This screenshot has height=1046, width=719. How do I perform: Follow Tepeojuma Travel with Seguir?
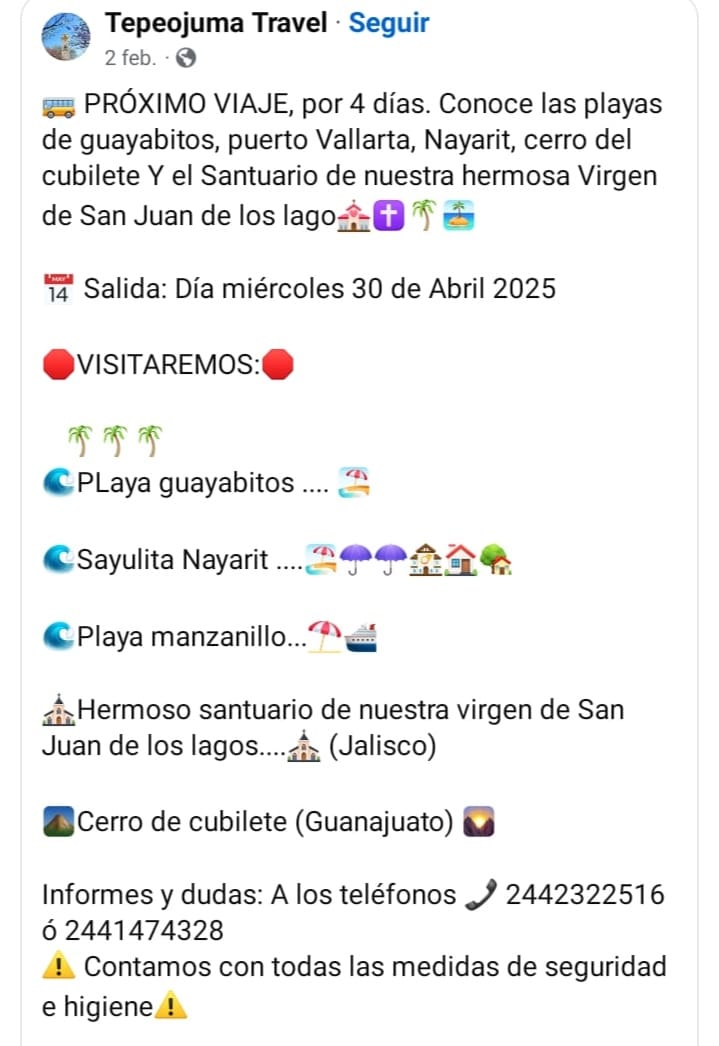[x=389, y=22]
